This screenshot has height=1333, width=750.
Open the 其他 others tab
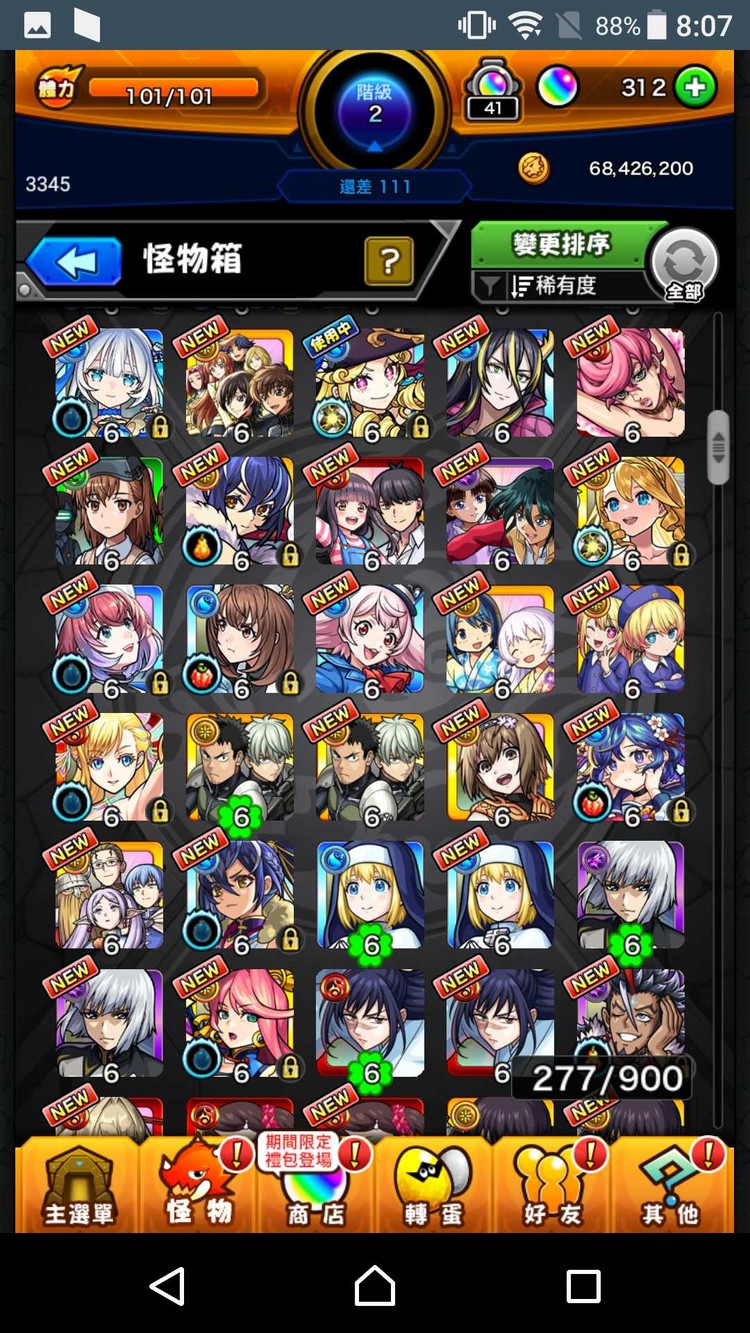pyautogui.click(x=670, y=1184)
